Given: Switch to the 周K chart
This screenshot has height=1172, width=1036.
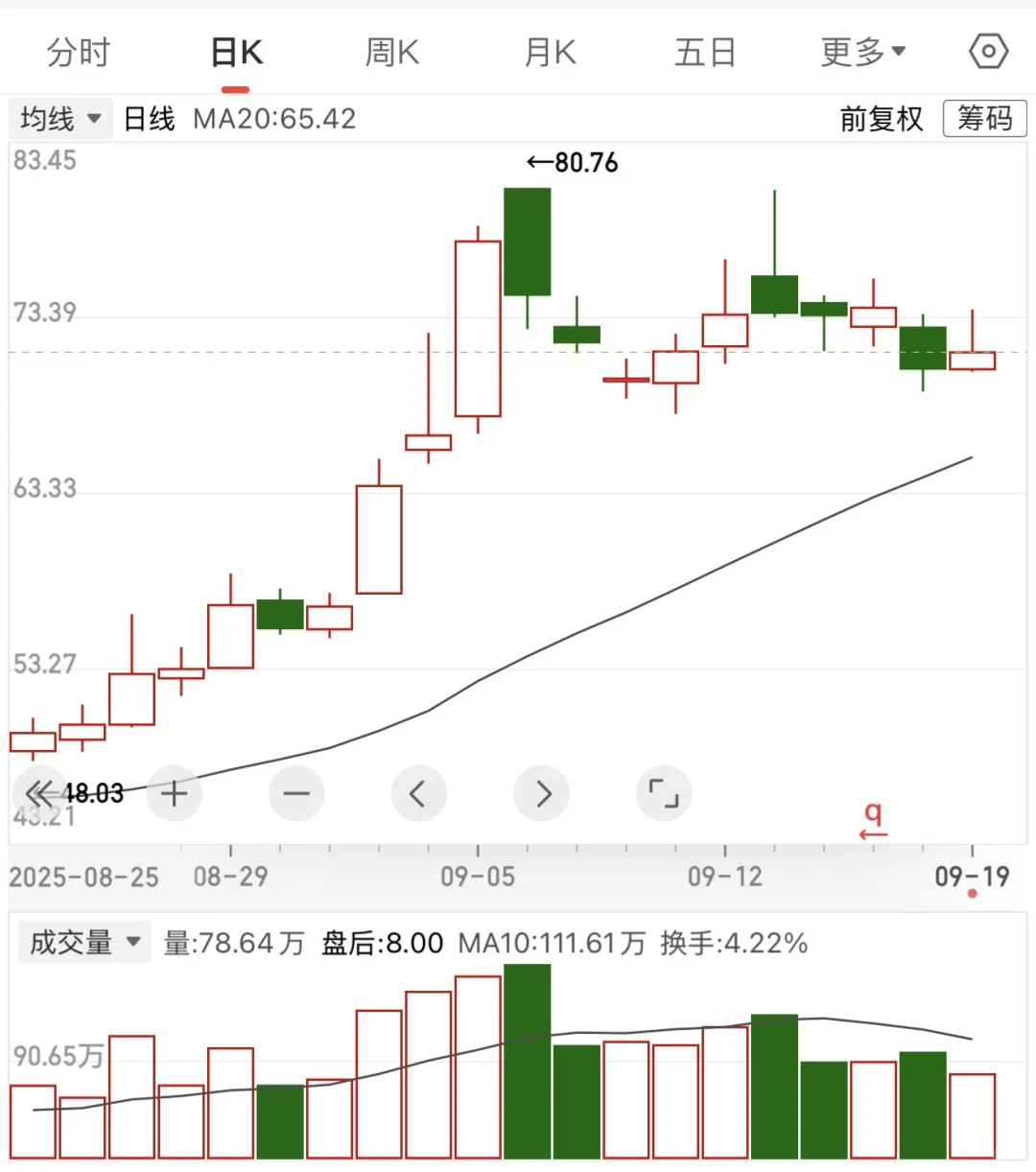Looking at the screenshot, I should pos(392,53).
